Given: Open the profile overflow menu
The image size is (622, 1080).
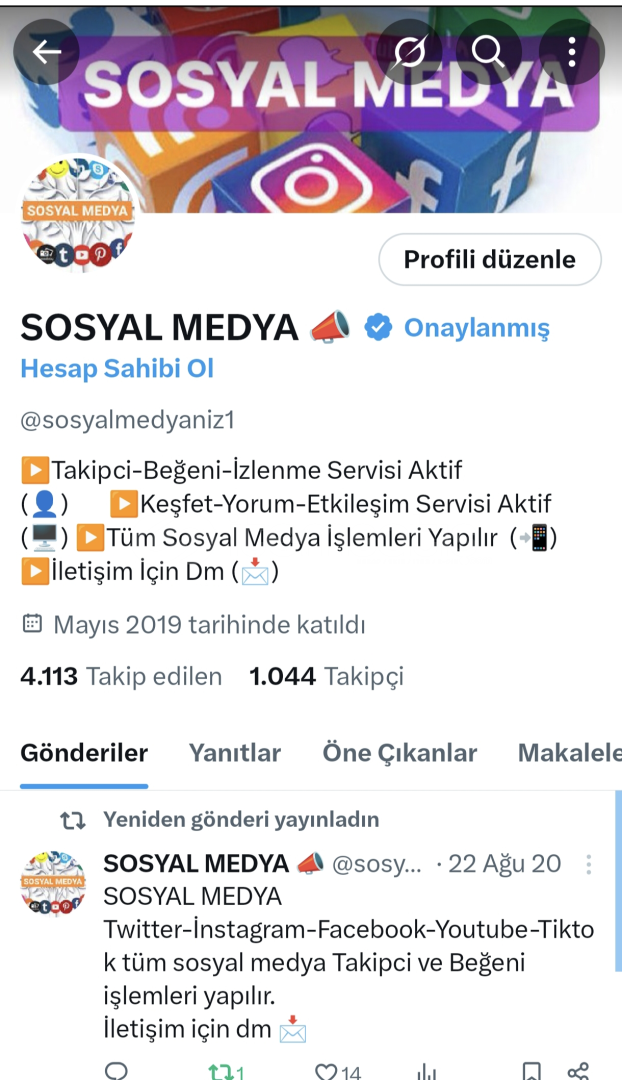Looking at the screenshot, I should [571, 52].
